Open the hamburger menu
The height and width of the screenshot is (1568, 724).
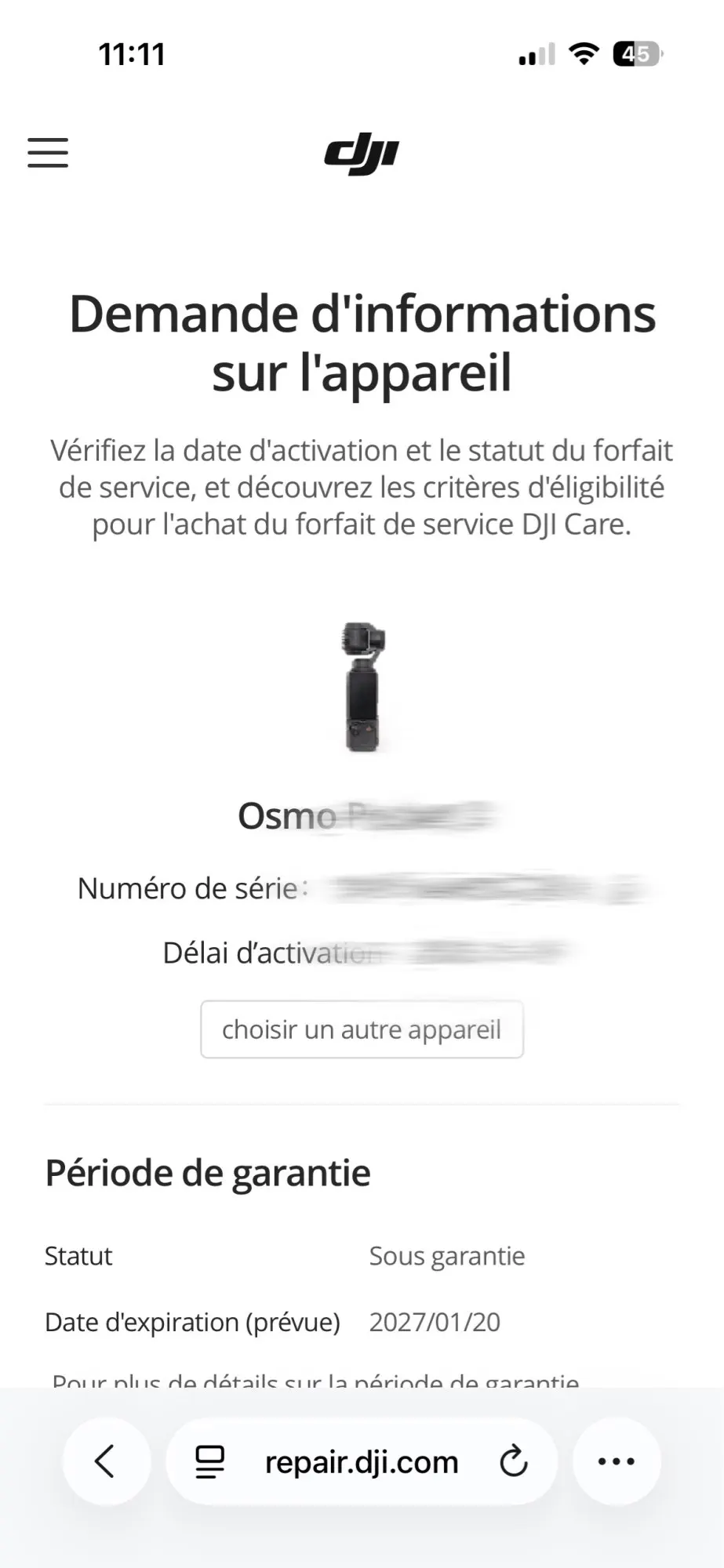48,152
